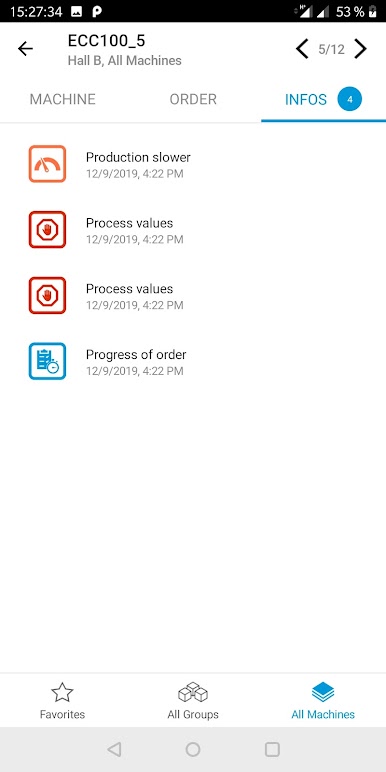Go back using the top-left arrow
The width and height of the screenshot is (386, 772).
click(x=25, y=48)
